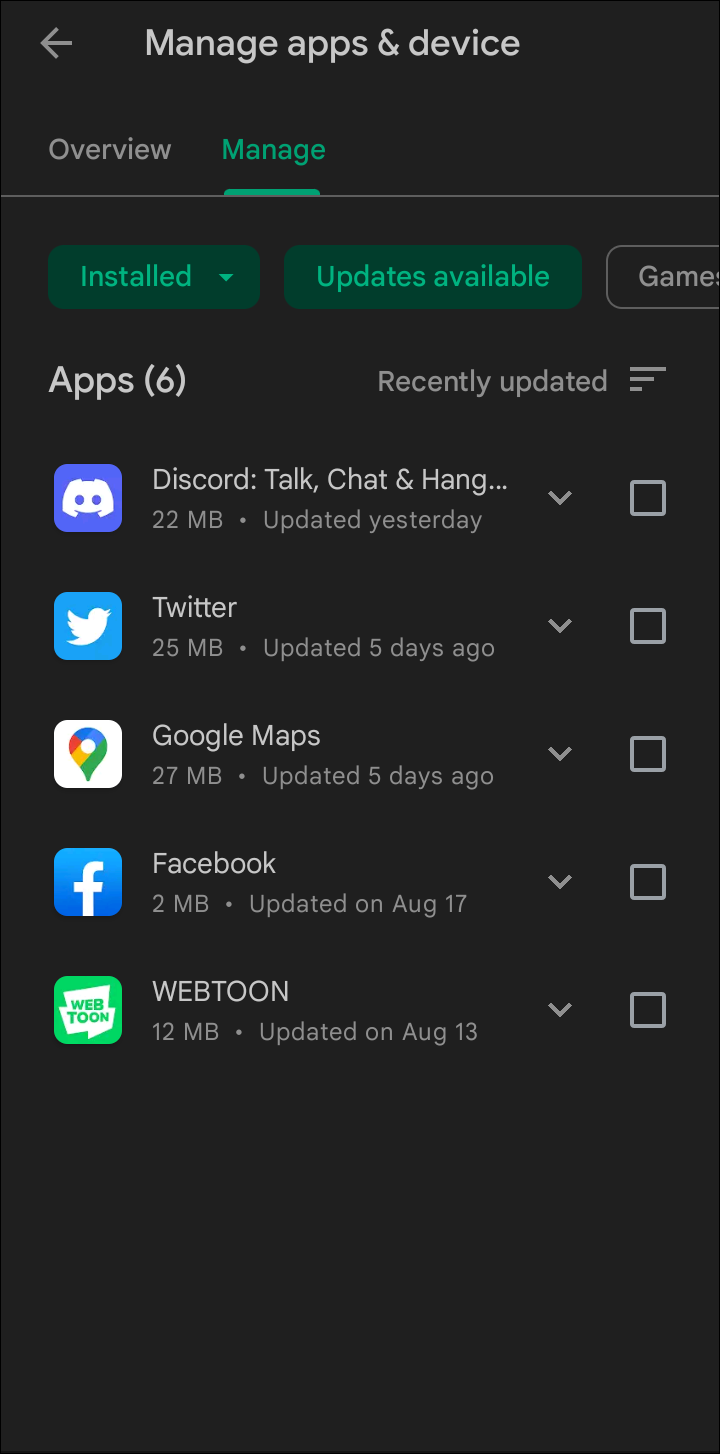Filter by Updates available chip
This screenshot has width=720, height=1454.
point(432,277)
